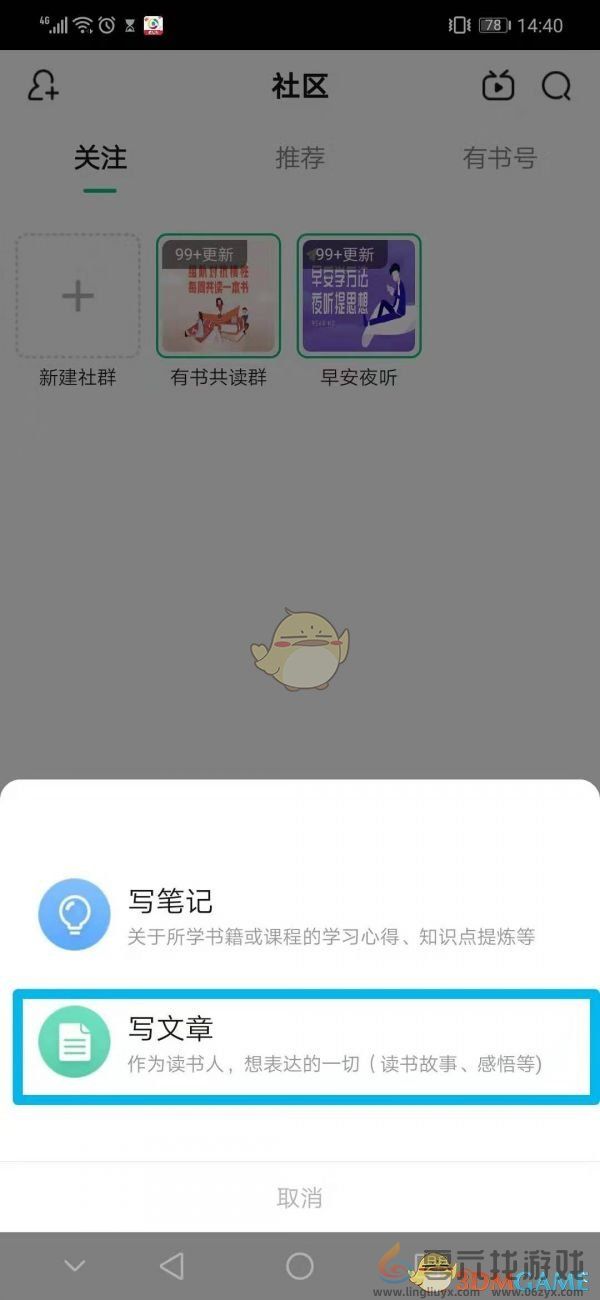This screenshot has height=1300, width=600.
Task: Open the search magnifier
Action: [x=556, y=87]
